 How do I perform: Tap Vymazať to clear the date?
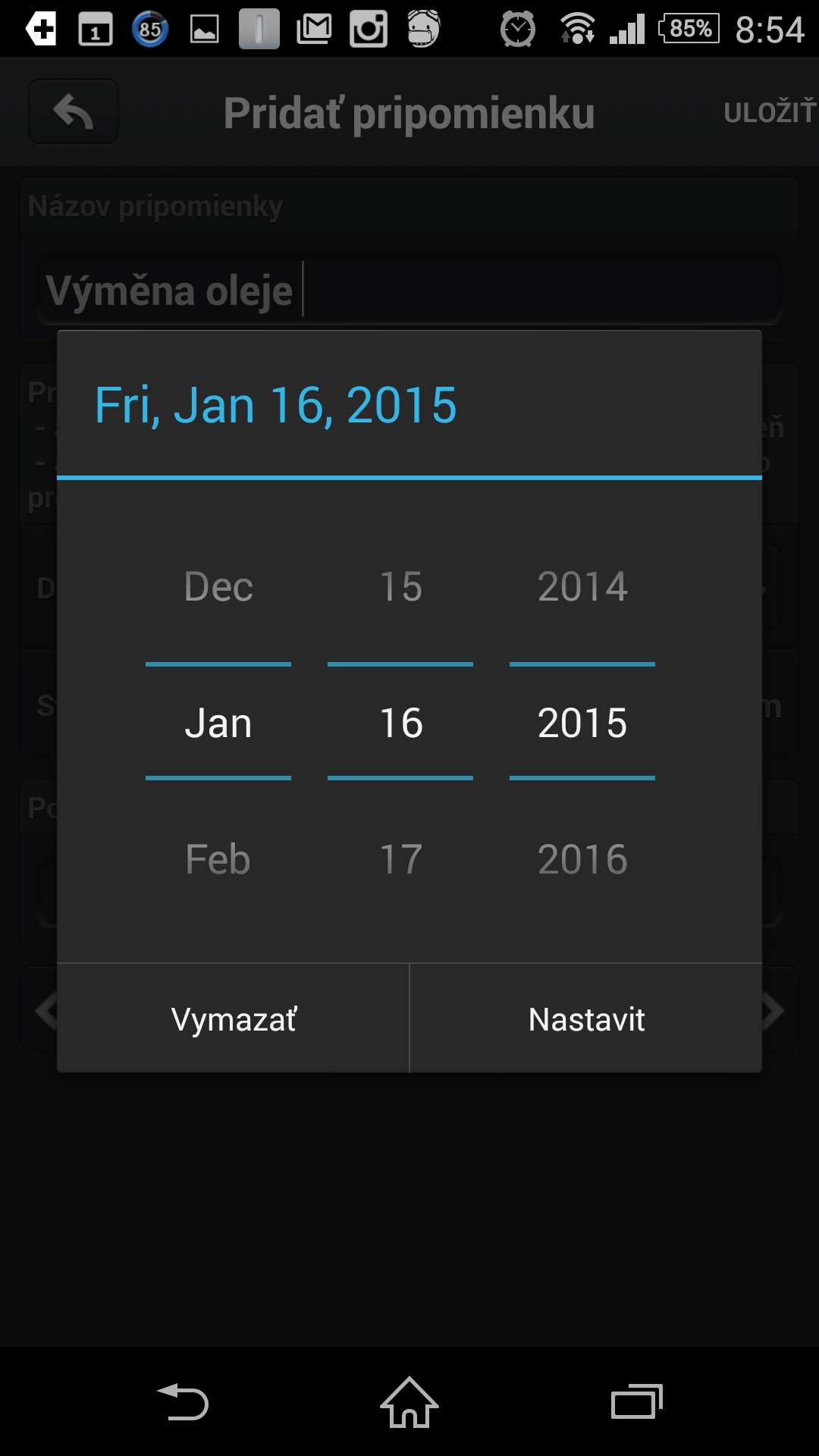234,1018
